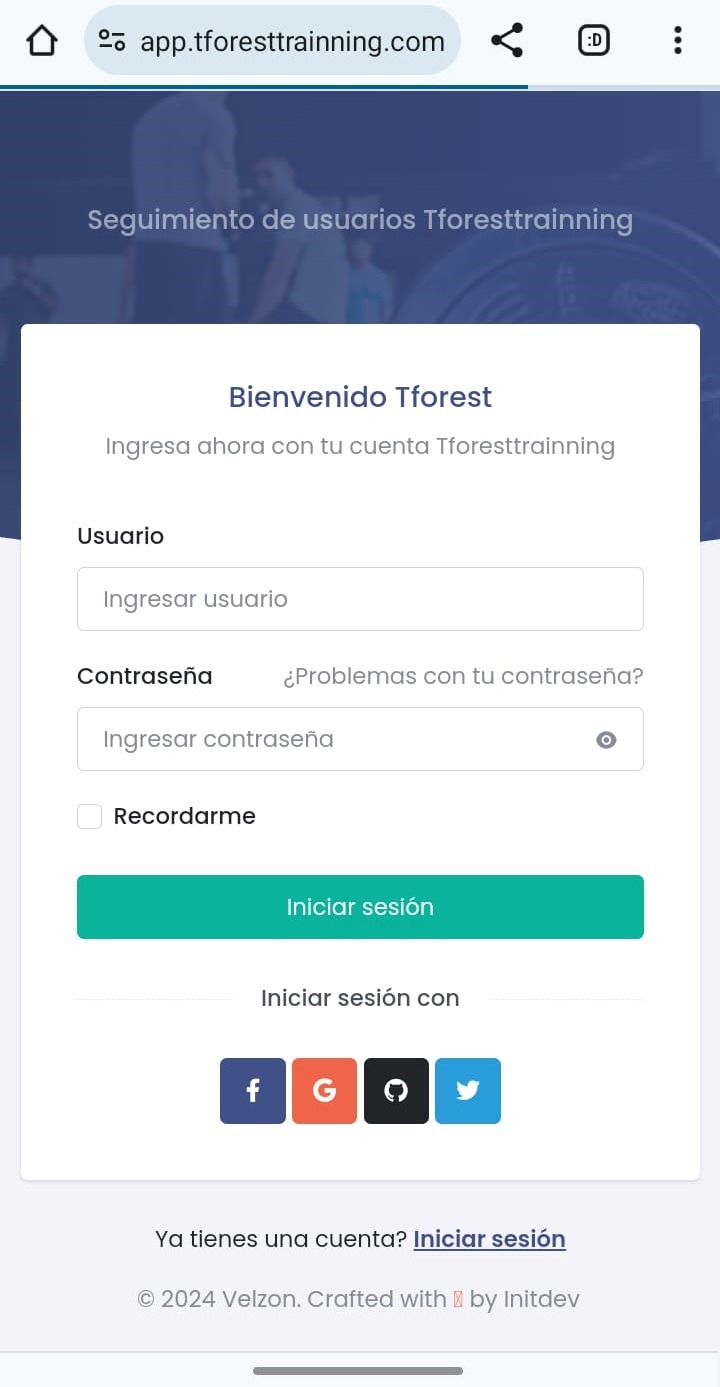The image size is (720, 1387).
Task: Show the password with the eye icon
Action: click(x=606, y=740)
